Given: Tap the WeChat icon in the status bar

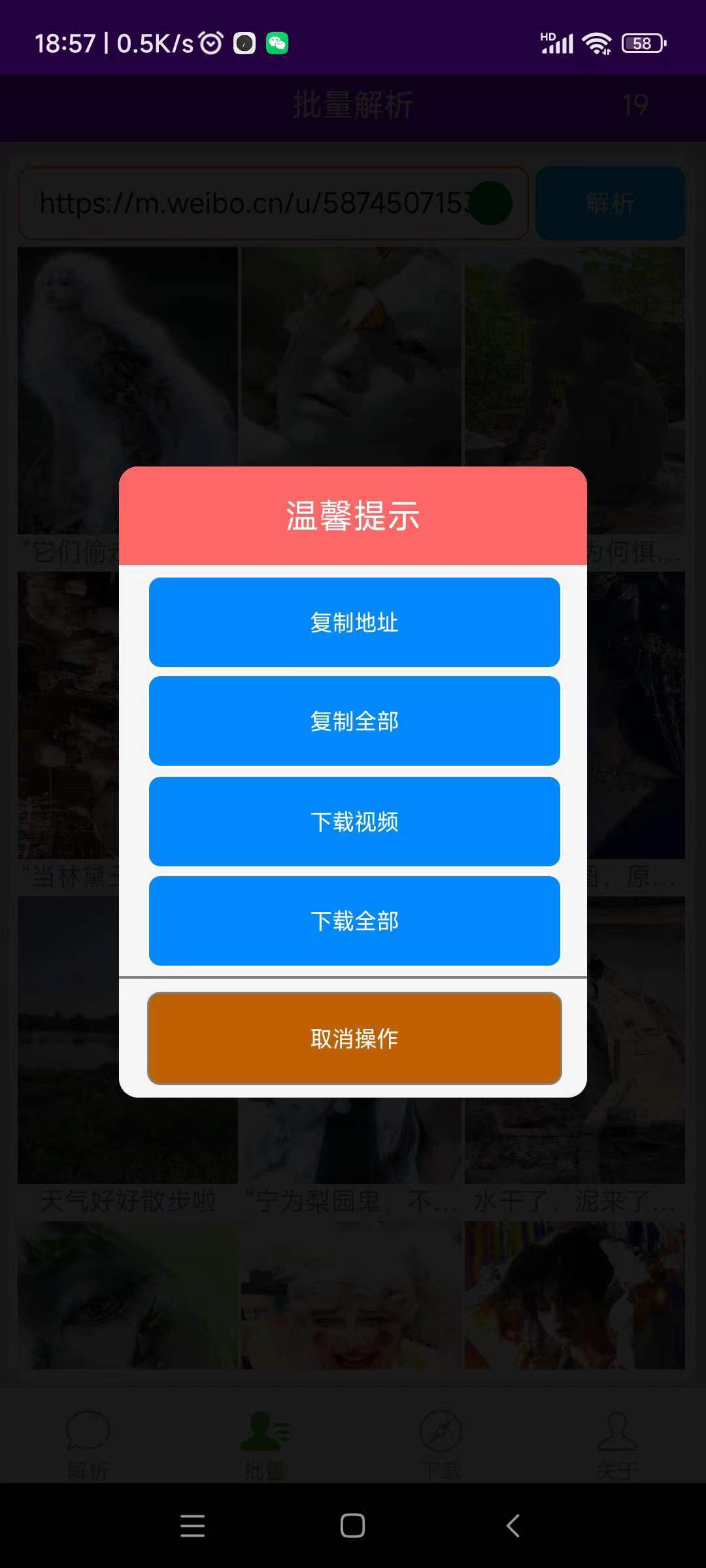Looking at the screenshot, I should tap(277, 42).
